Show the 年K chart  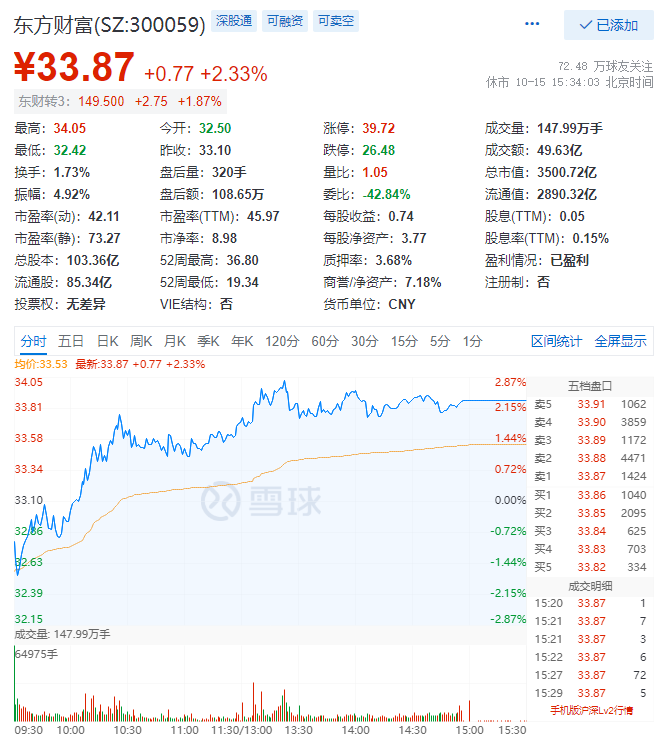(x=242, y=341)
